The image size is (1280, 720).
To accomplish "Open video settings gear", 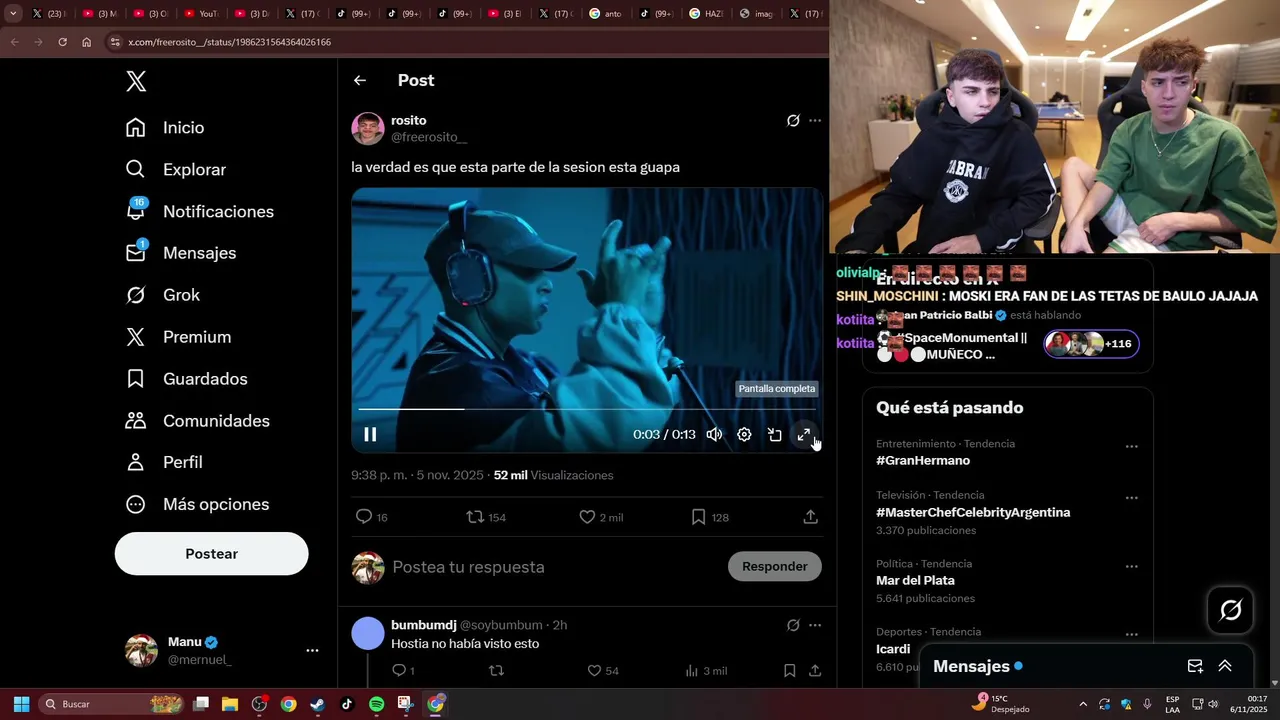I will (744, 434).
